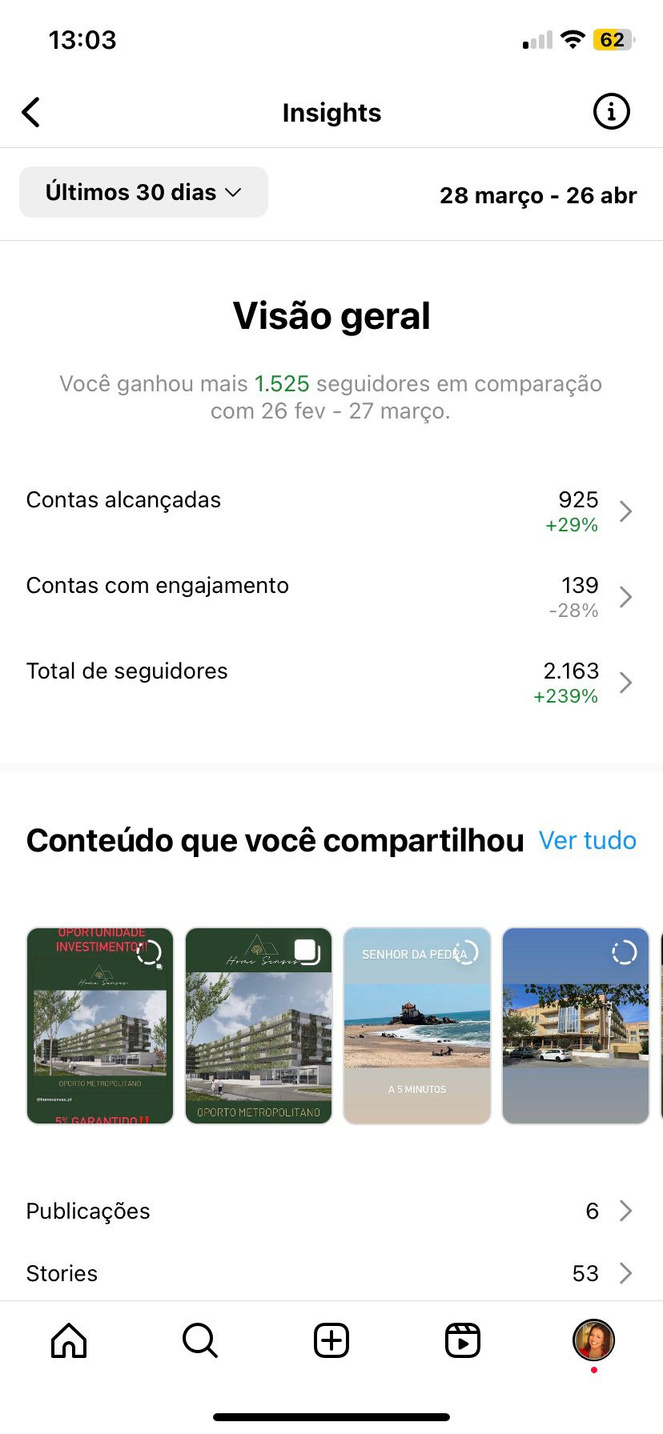Go back from the Insights screen

pos(32,112)
